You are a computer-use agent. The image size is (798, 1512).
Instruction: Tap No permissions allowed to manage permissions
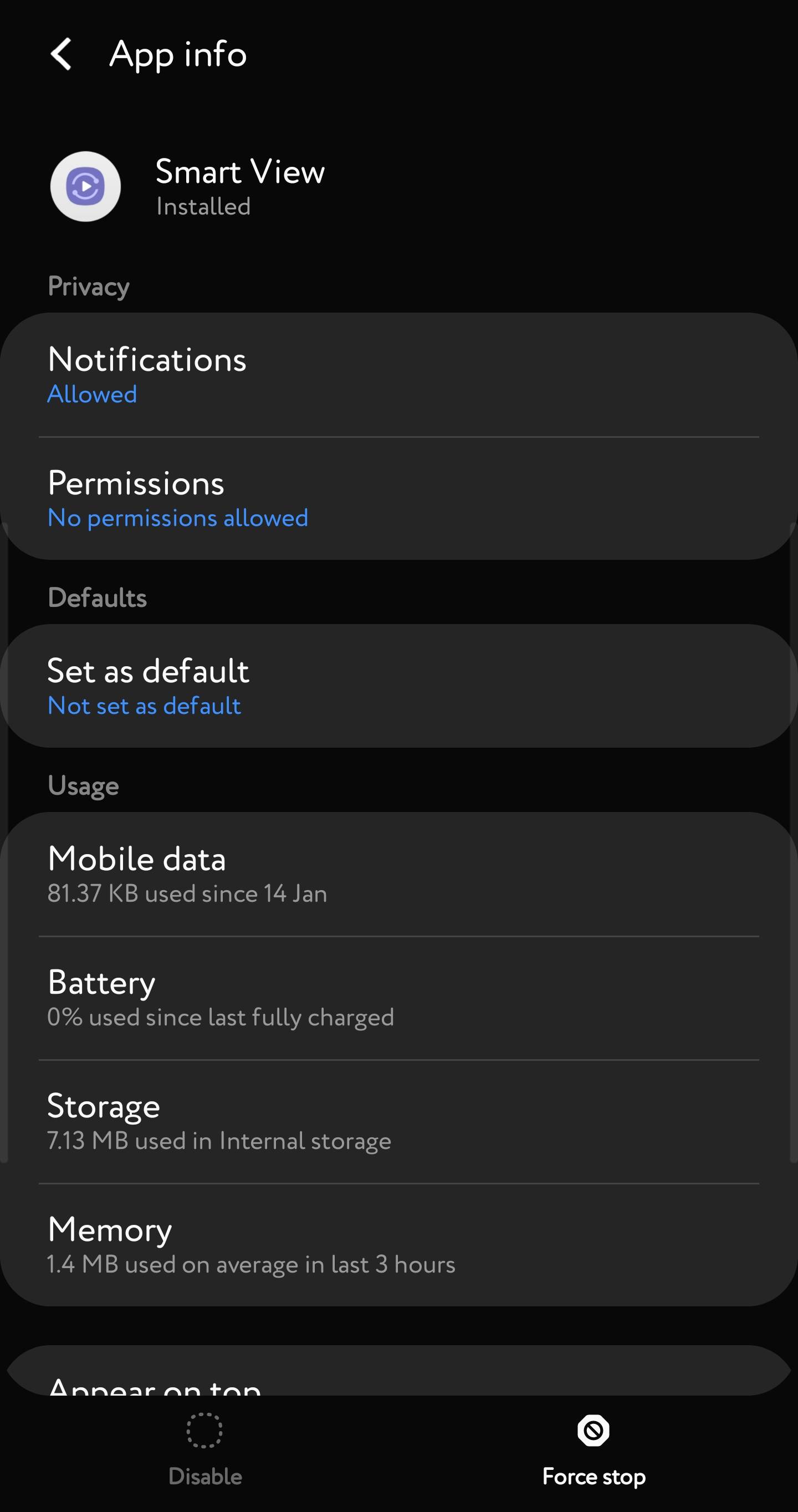click(178, 518)
